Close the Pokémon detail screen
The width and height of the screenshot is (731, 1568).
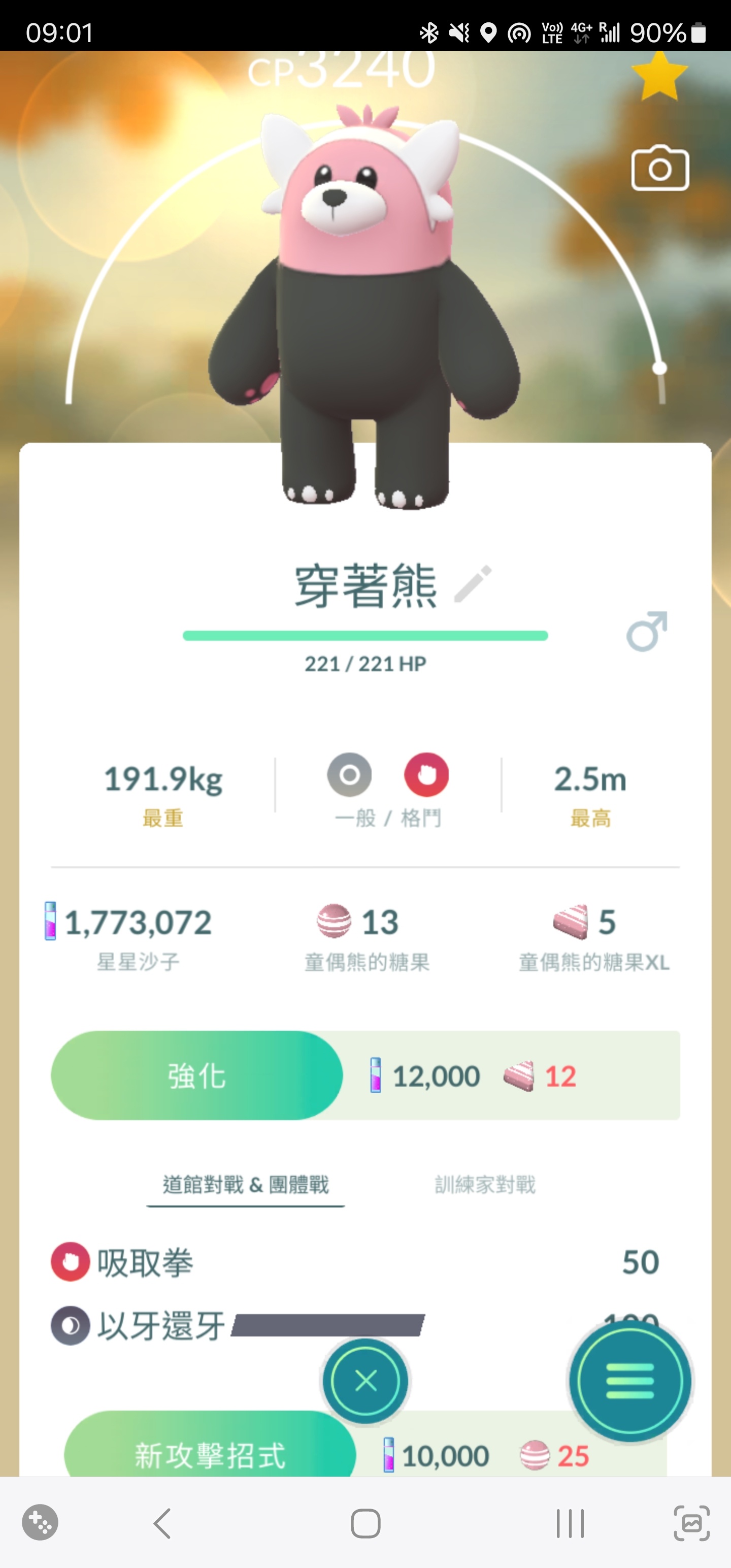(x=366, y=1381)
